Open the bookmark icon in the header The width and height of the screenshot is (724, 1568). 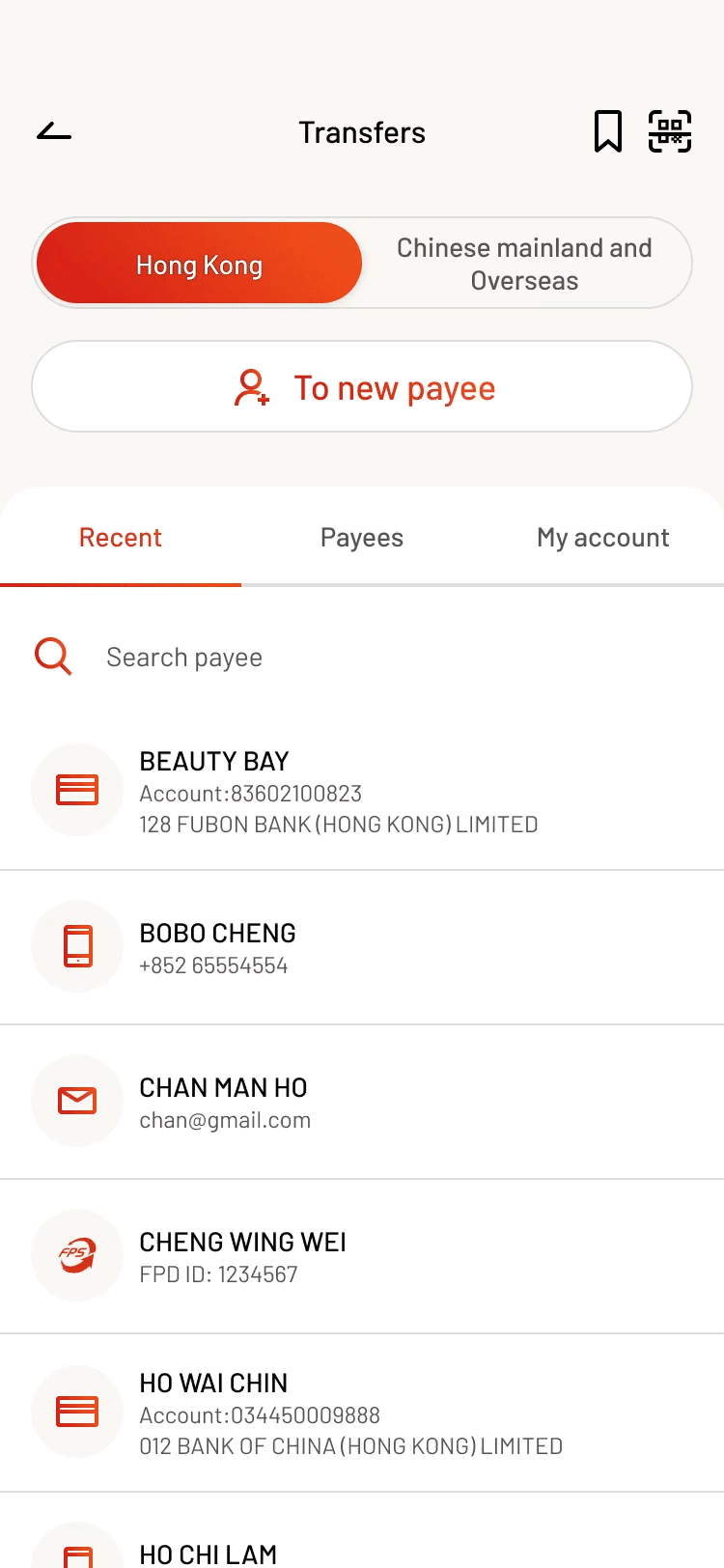[x=607, y=131]
